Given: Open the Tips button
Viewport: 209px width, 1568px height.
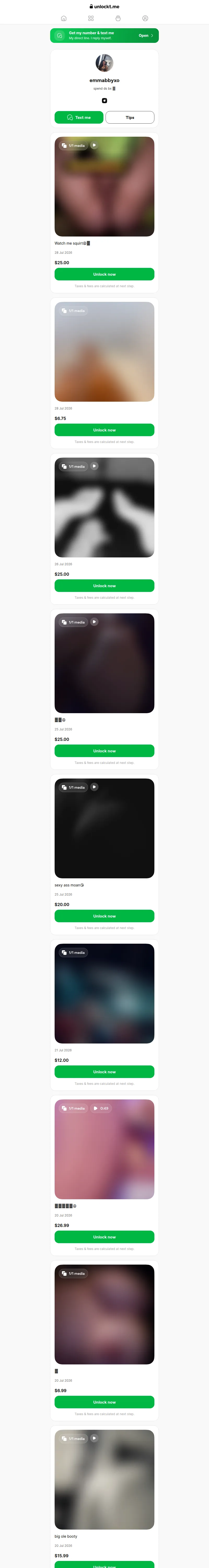Looking at the screenshot, I should pyautogui.click(x=130, y=118).
